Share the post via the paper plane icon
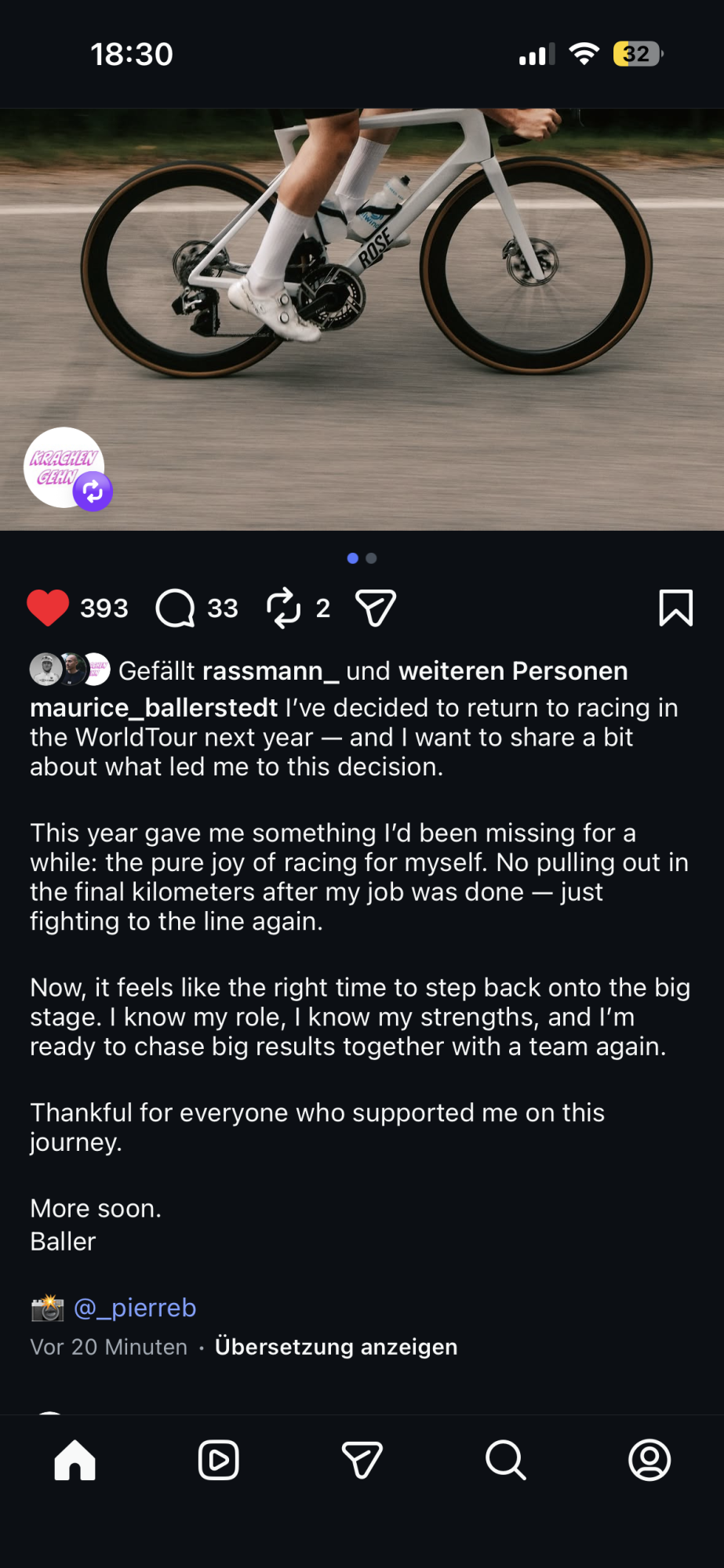Screen dimensions: 724x1568 (x=376, y=608)
